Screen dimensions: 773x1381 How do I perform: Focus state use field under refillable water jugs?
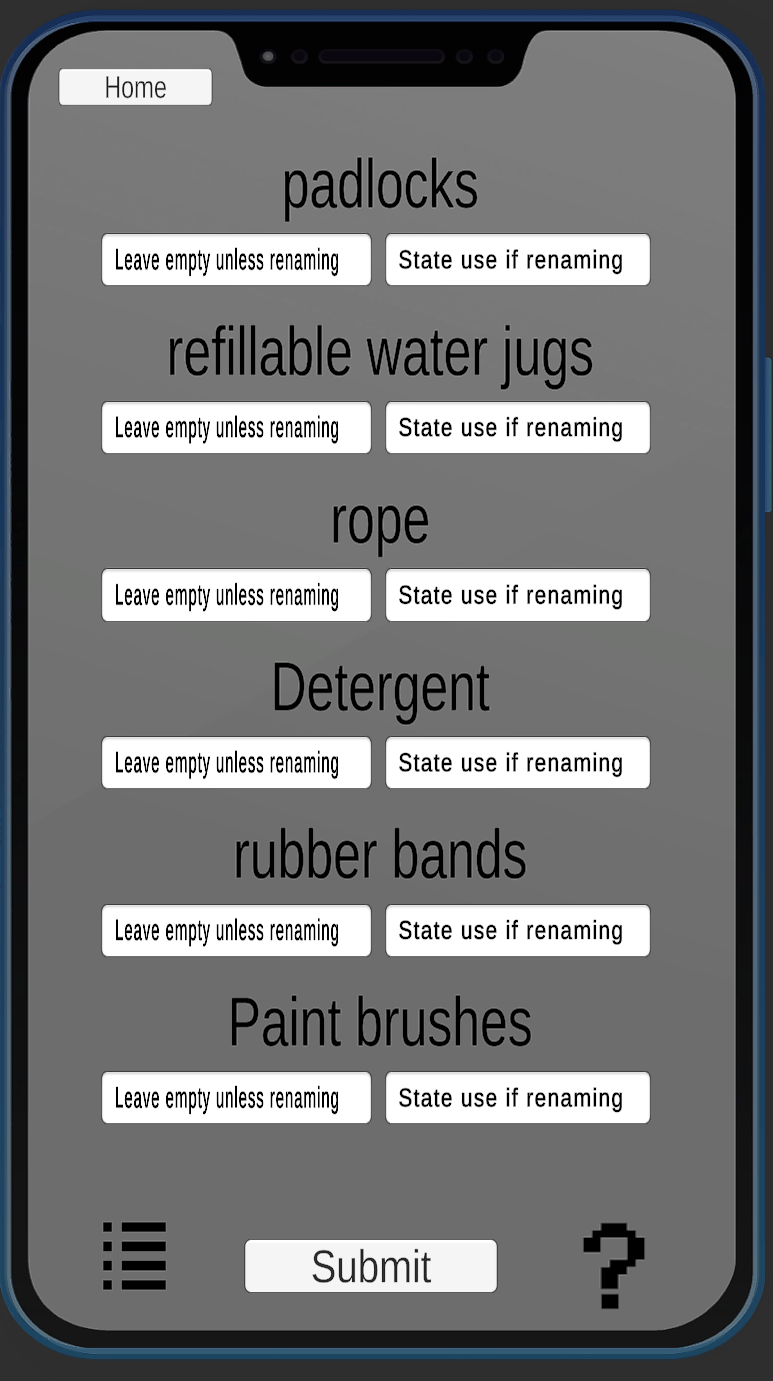518,428
